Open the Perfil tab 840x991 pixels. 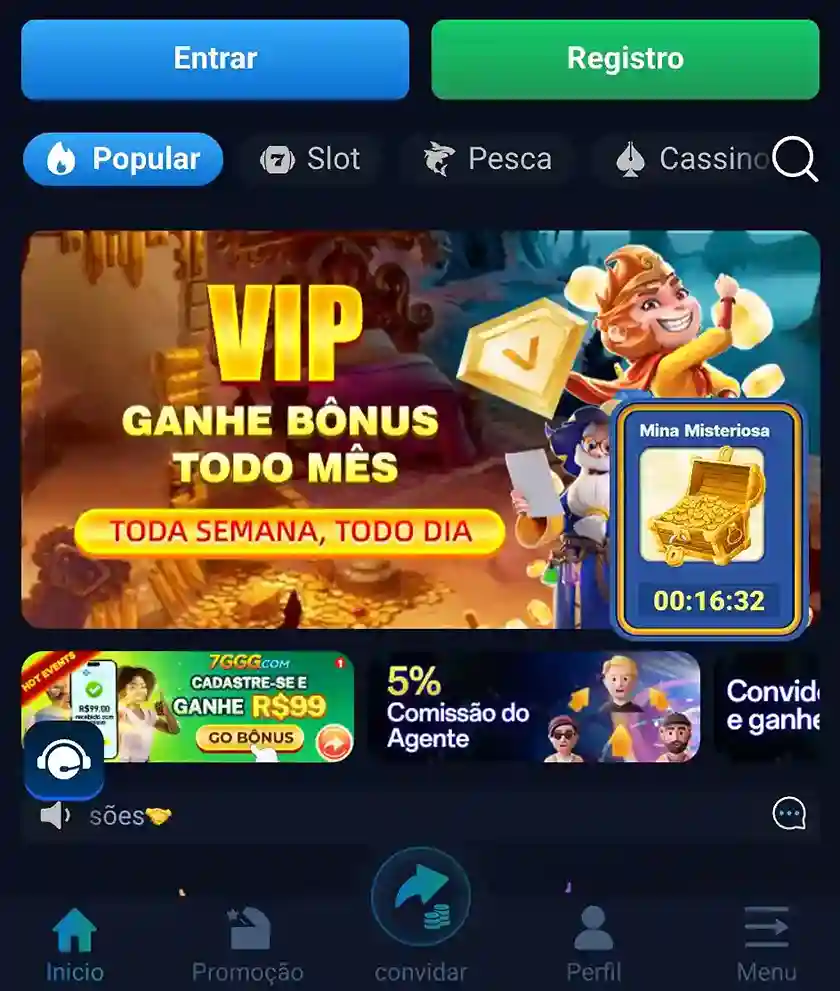click(593, 943)
